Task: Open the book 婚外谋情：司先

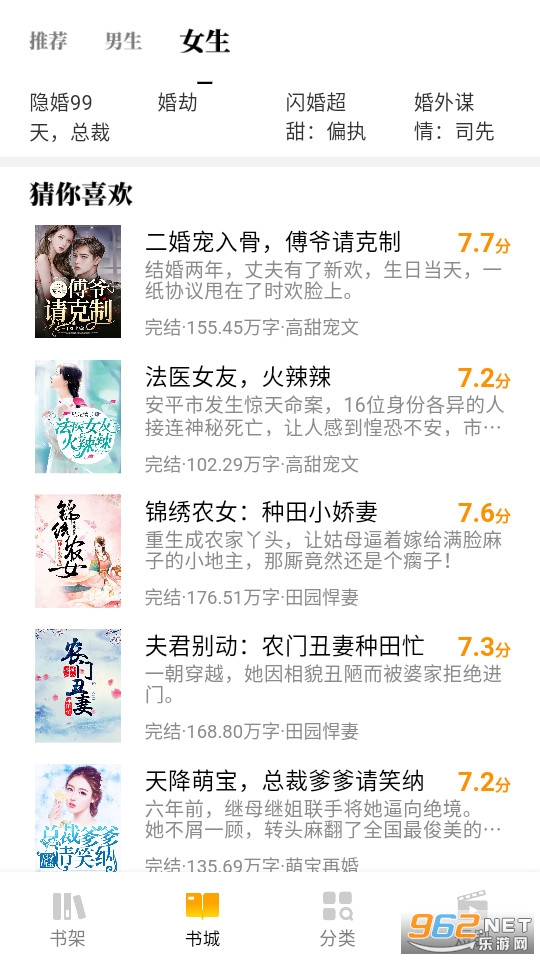Action: [454, 117]
